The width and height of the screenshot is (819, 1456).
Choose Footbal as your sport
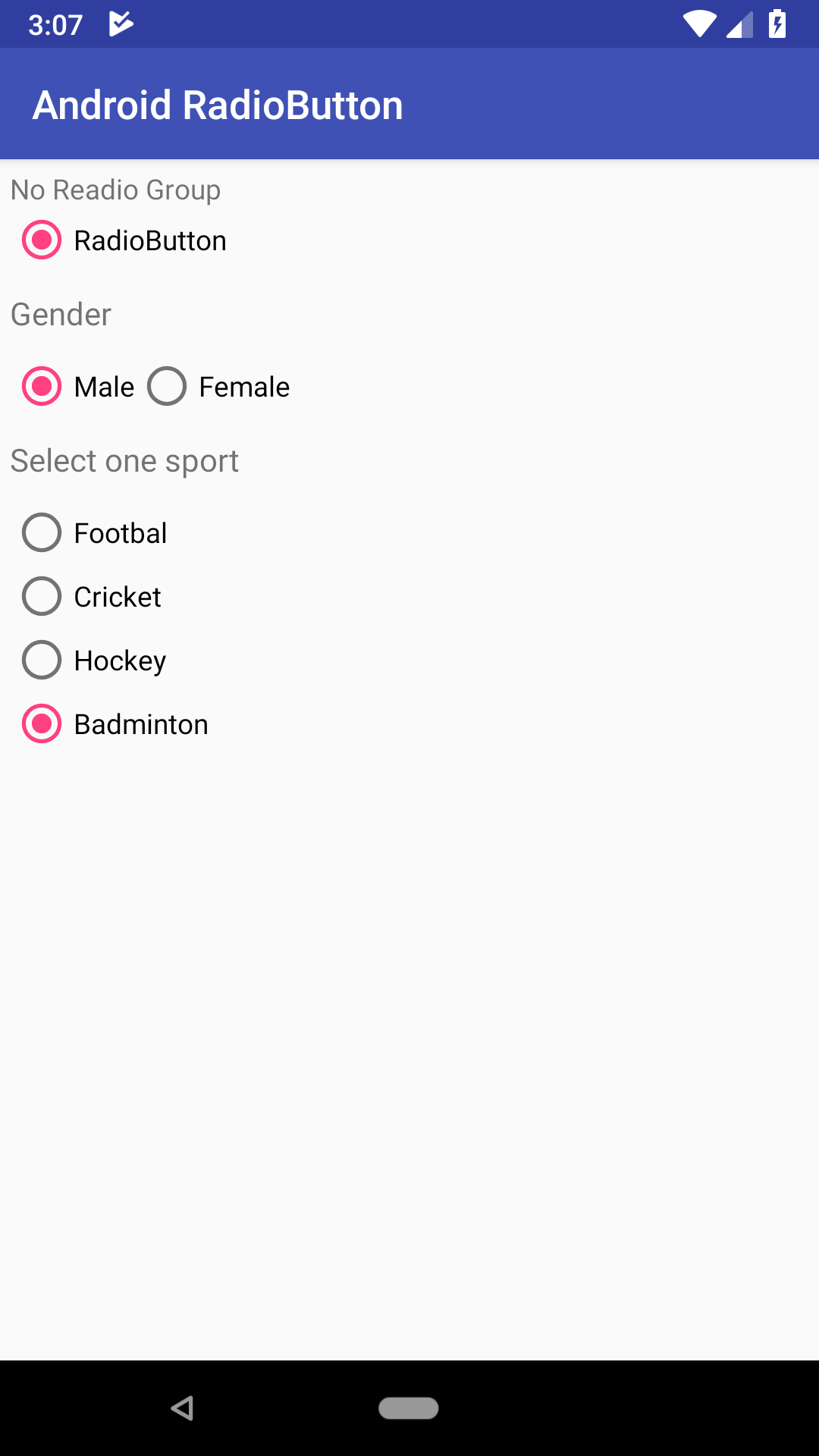point(42,532)
